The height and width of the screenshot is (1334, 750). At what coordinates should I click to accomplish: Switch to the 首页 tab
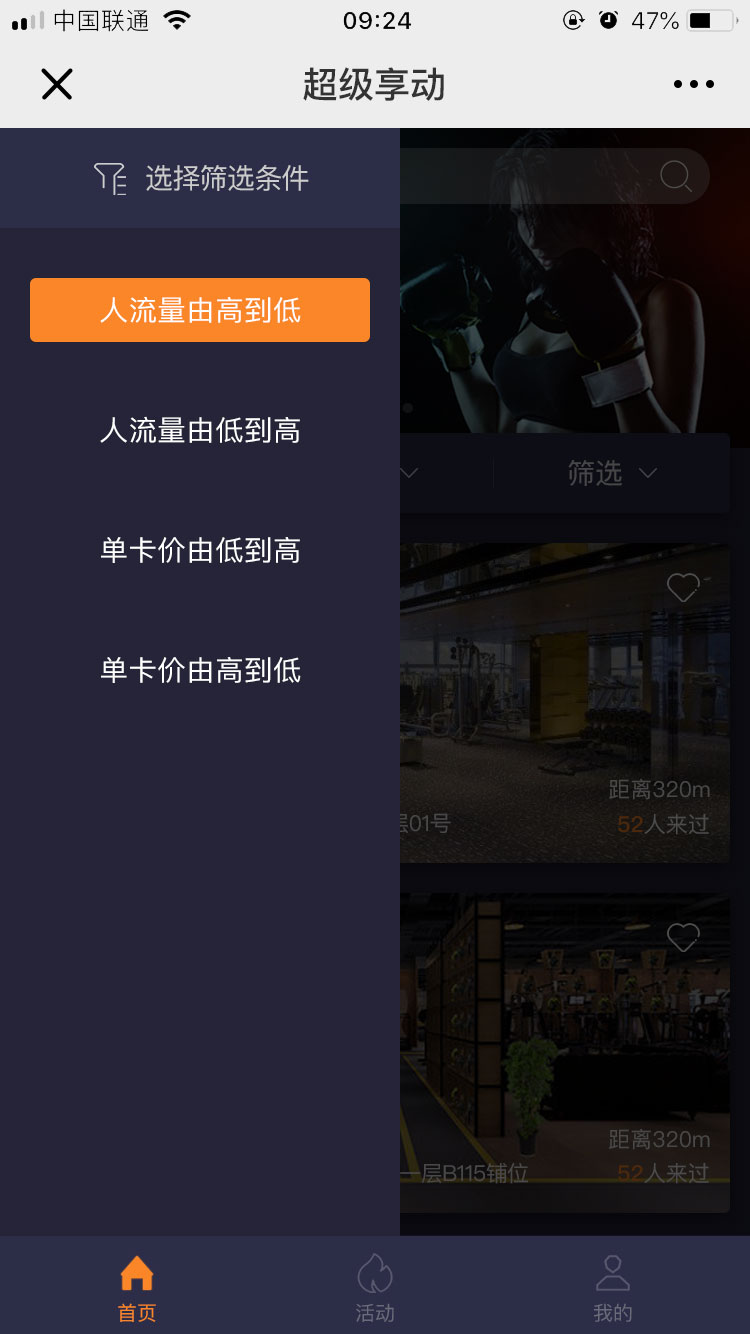(x=137, y=1288)
